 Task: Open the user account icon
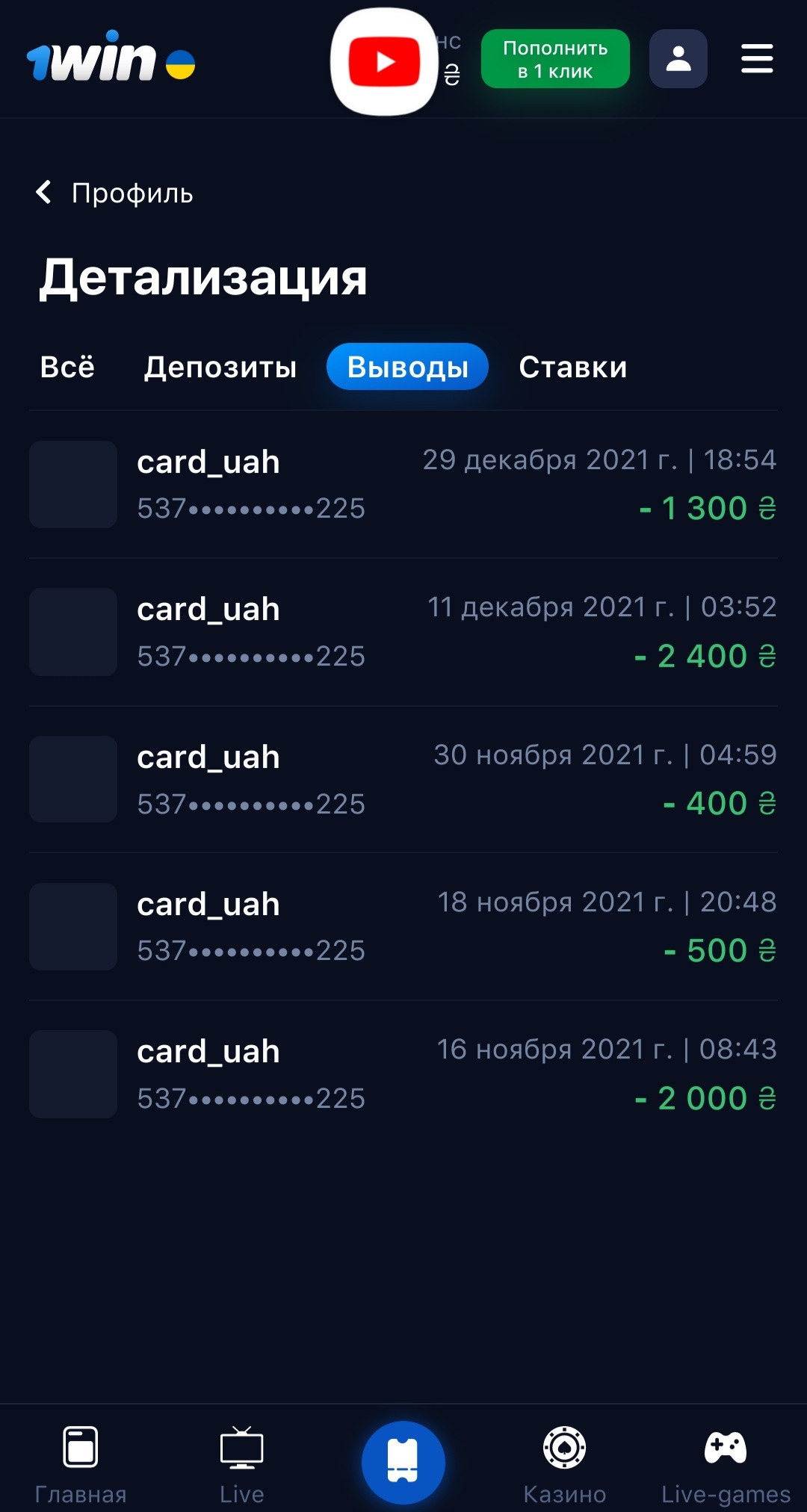click(x=678, y=59)
